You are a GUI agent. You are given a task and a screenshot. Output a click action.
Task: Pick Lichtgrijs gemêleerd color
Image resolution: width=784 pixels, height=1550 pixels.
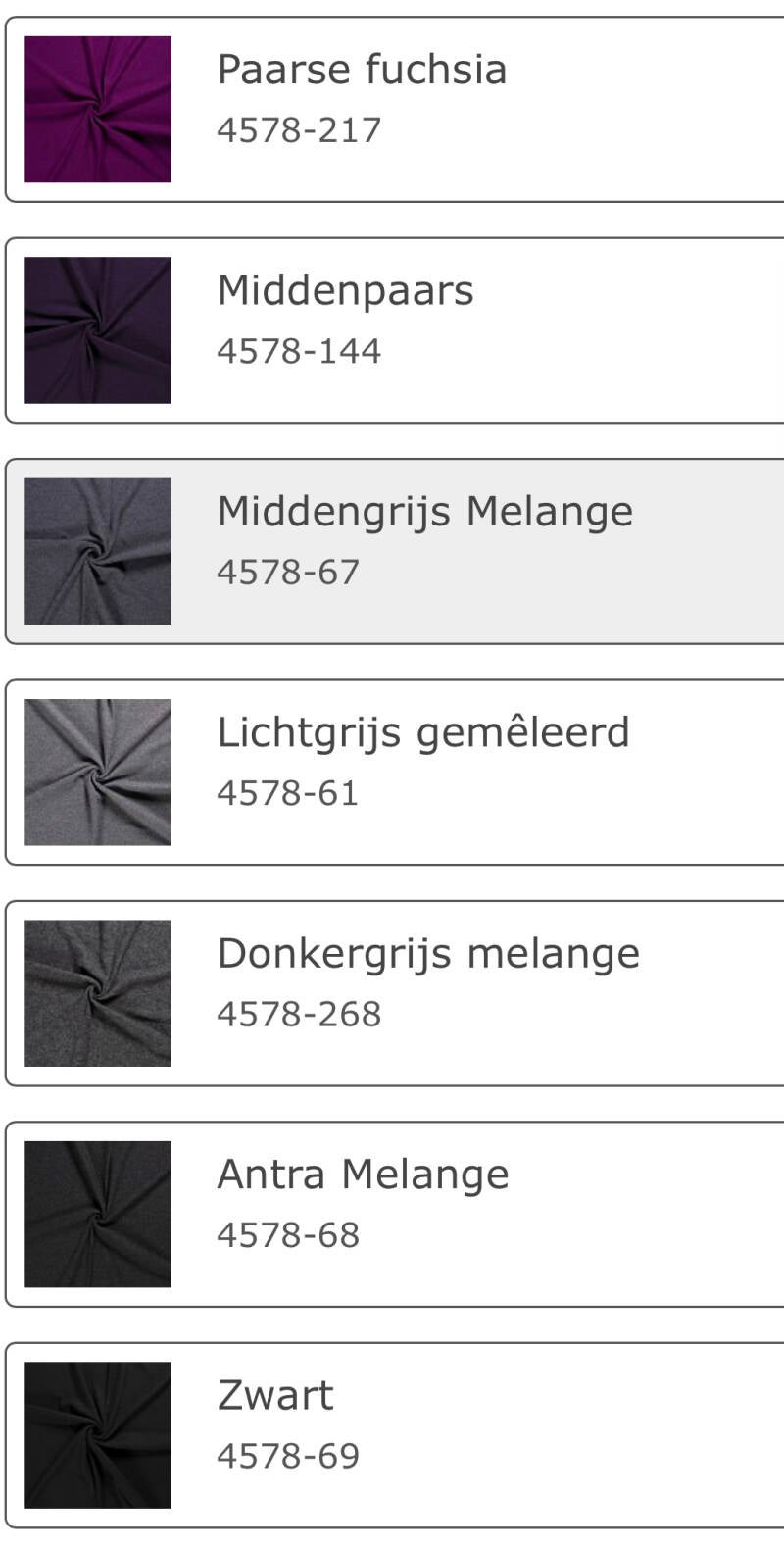(392, 773)
